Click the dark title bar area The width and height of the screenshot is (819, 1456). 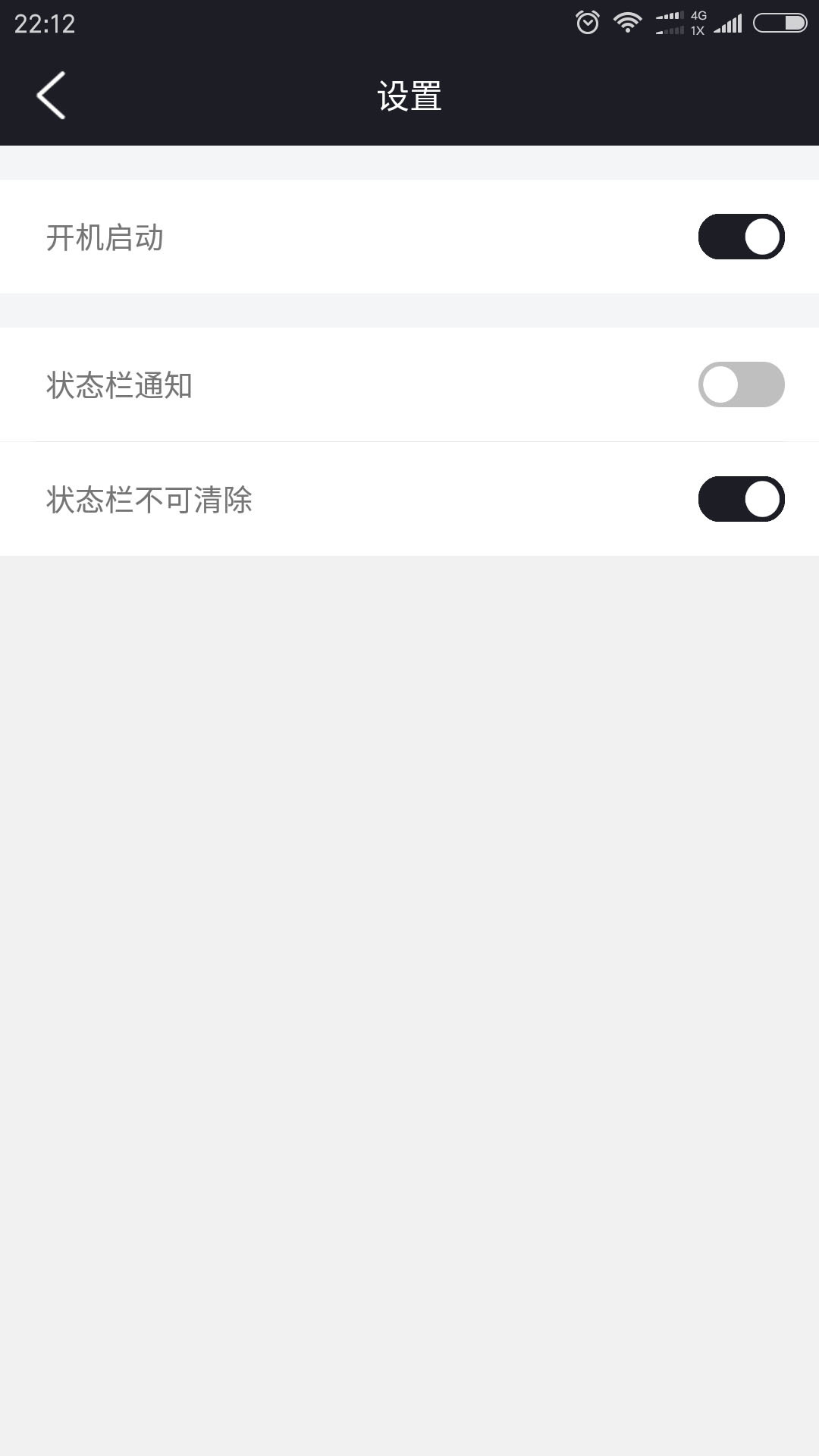(409, 96)
